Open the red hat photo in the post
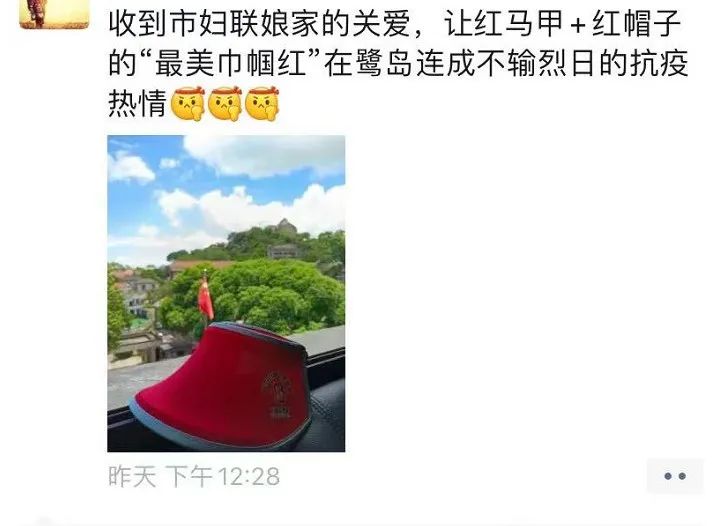The width and height of the screenshot is (724, 526). point(226,293)
